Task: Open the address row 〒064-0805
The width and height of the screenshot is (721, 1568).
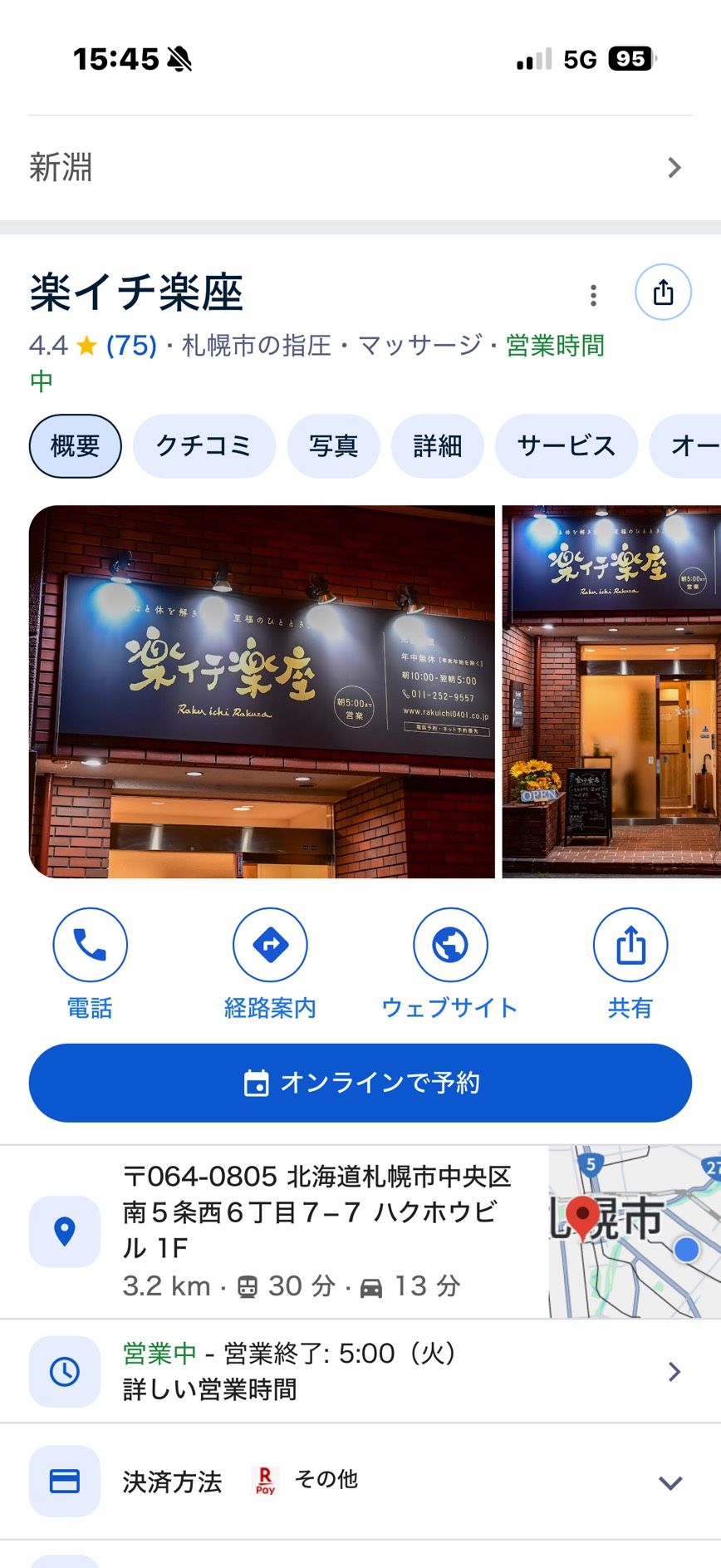Action: coord(316,1230)
